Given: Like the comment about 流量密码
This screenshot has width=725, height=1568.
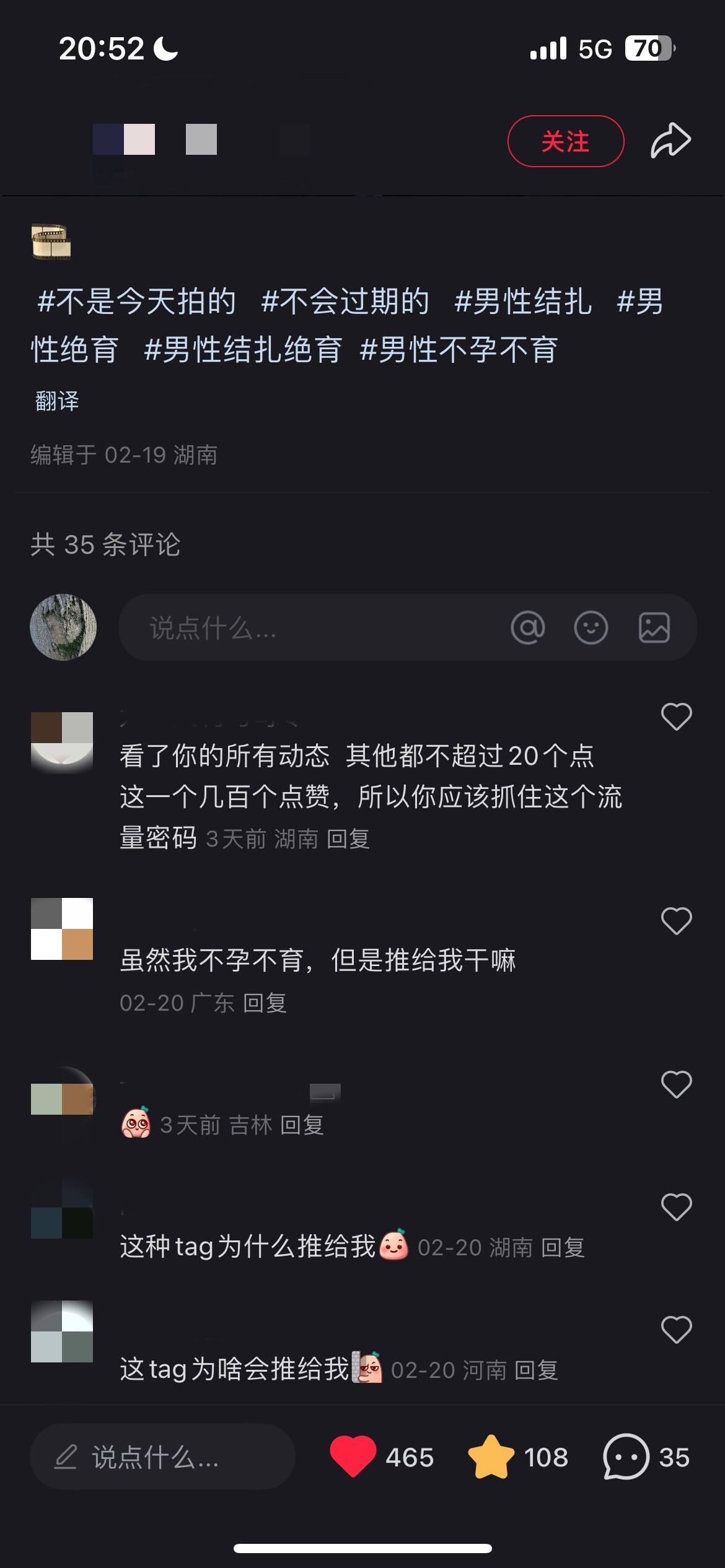Looking at the screenshot, I should coord(677,716).
